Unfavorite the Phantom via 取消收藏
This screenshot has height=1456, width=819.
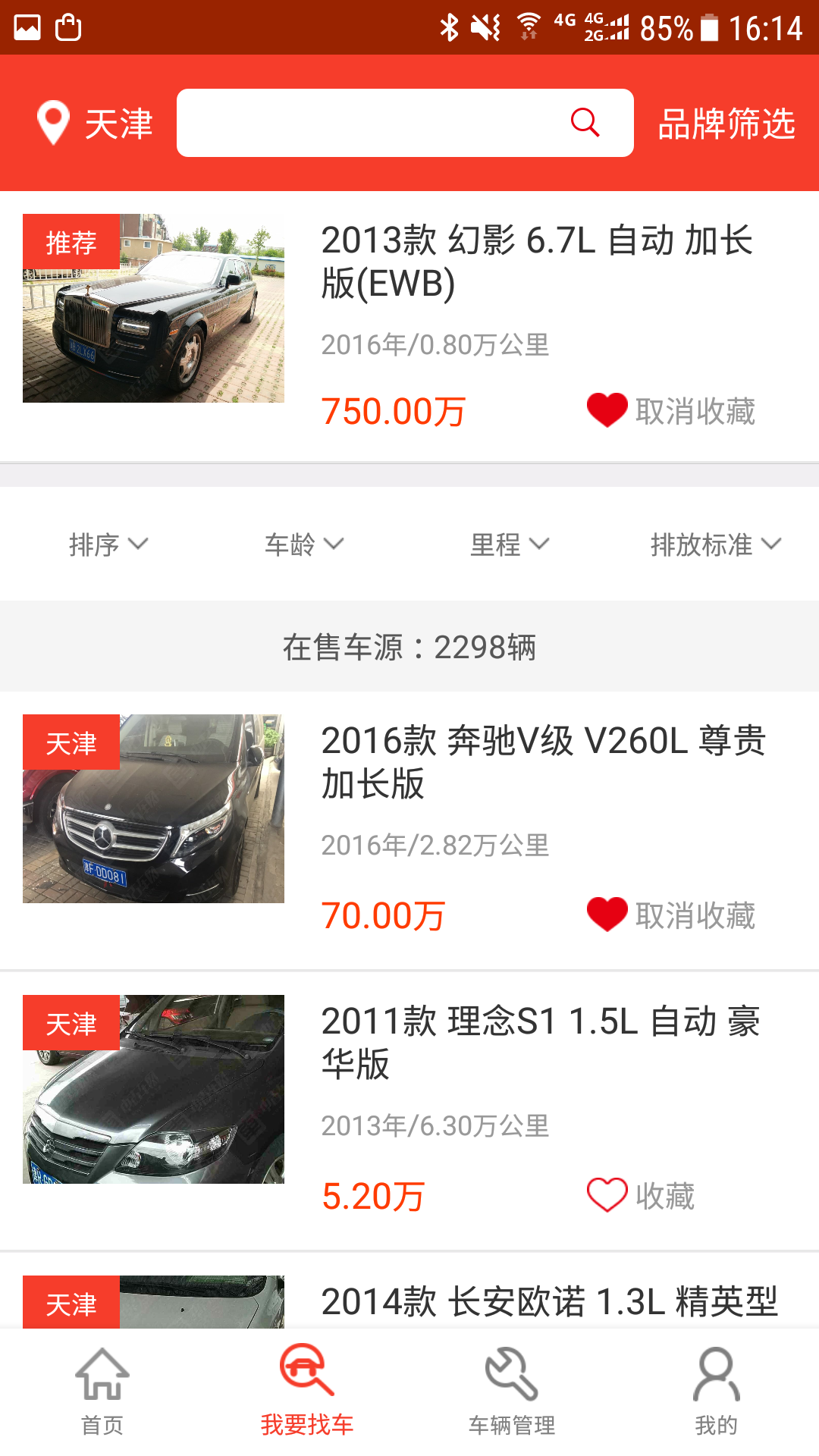tap(694, 410)
